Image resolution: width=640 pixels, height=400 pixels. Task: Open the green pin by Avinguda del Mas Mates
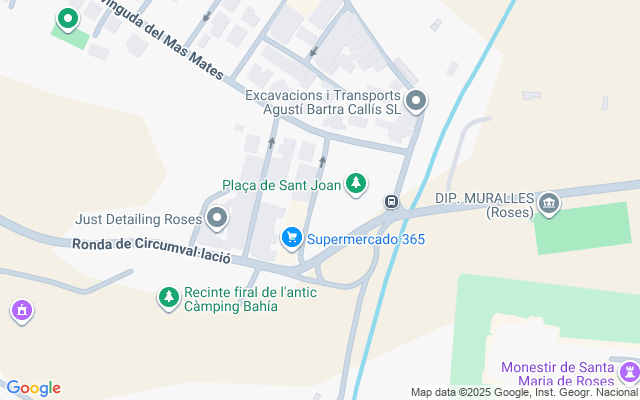click(x=67, y=18)
